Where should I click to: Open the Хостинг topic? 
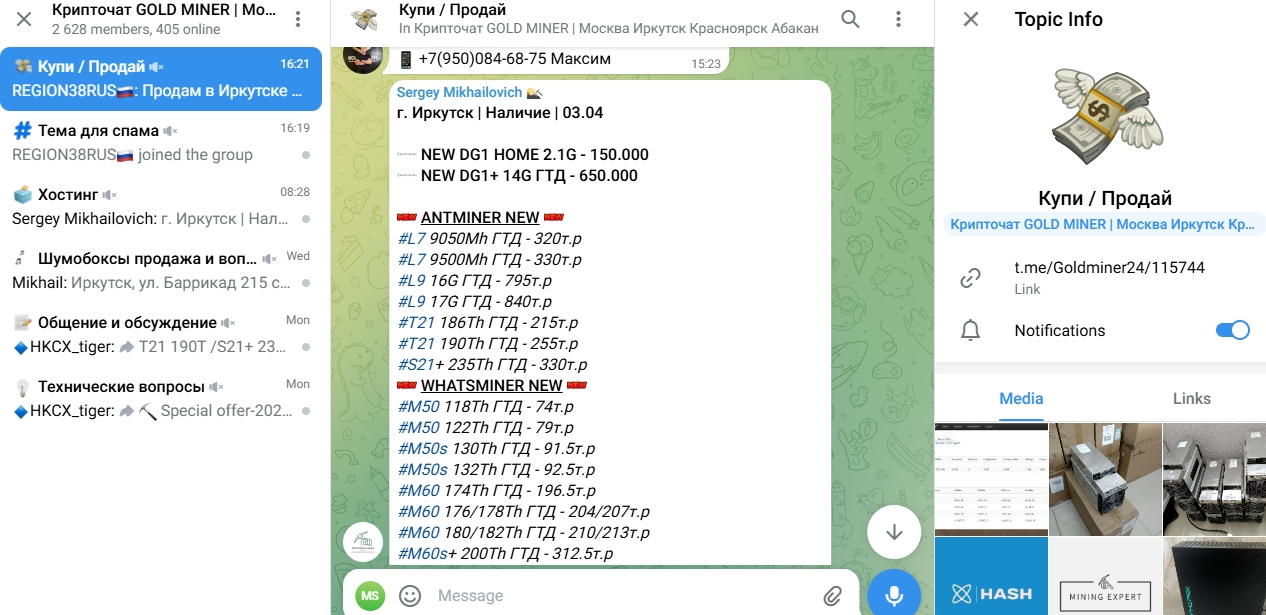(160, 206)
